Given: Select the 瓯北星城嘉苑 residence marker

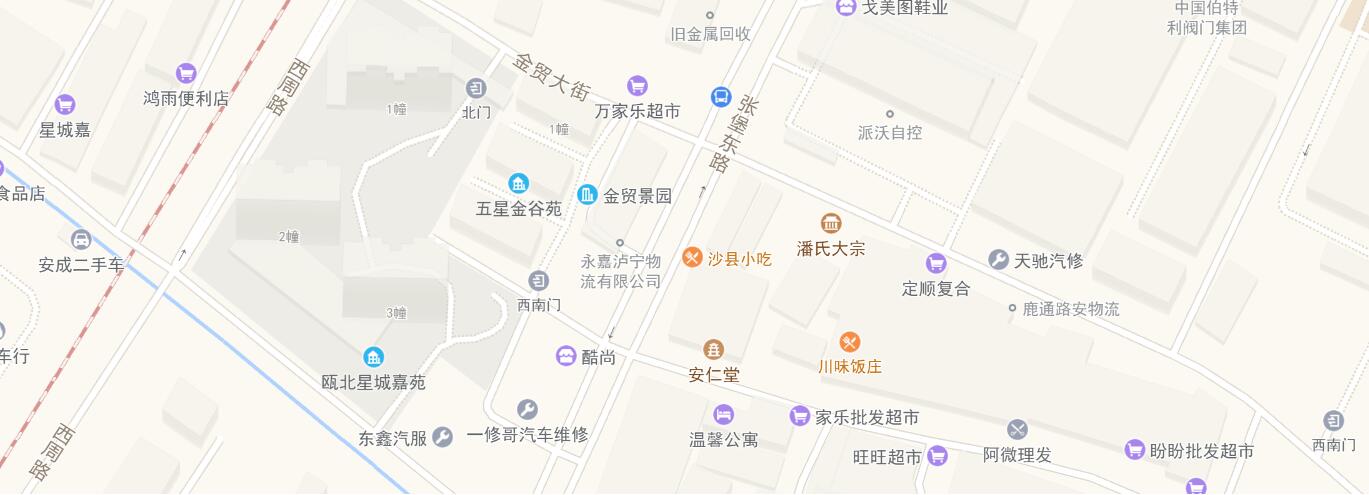Looking at the screenshot, I should coord(373,357).
